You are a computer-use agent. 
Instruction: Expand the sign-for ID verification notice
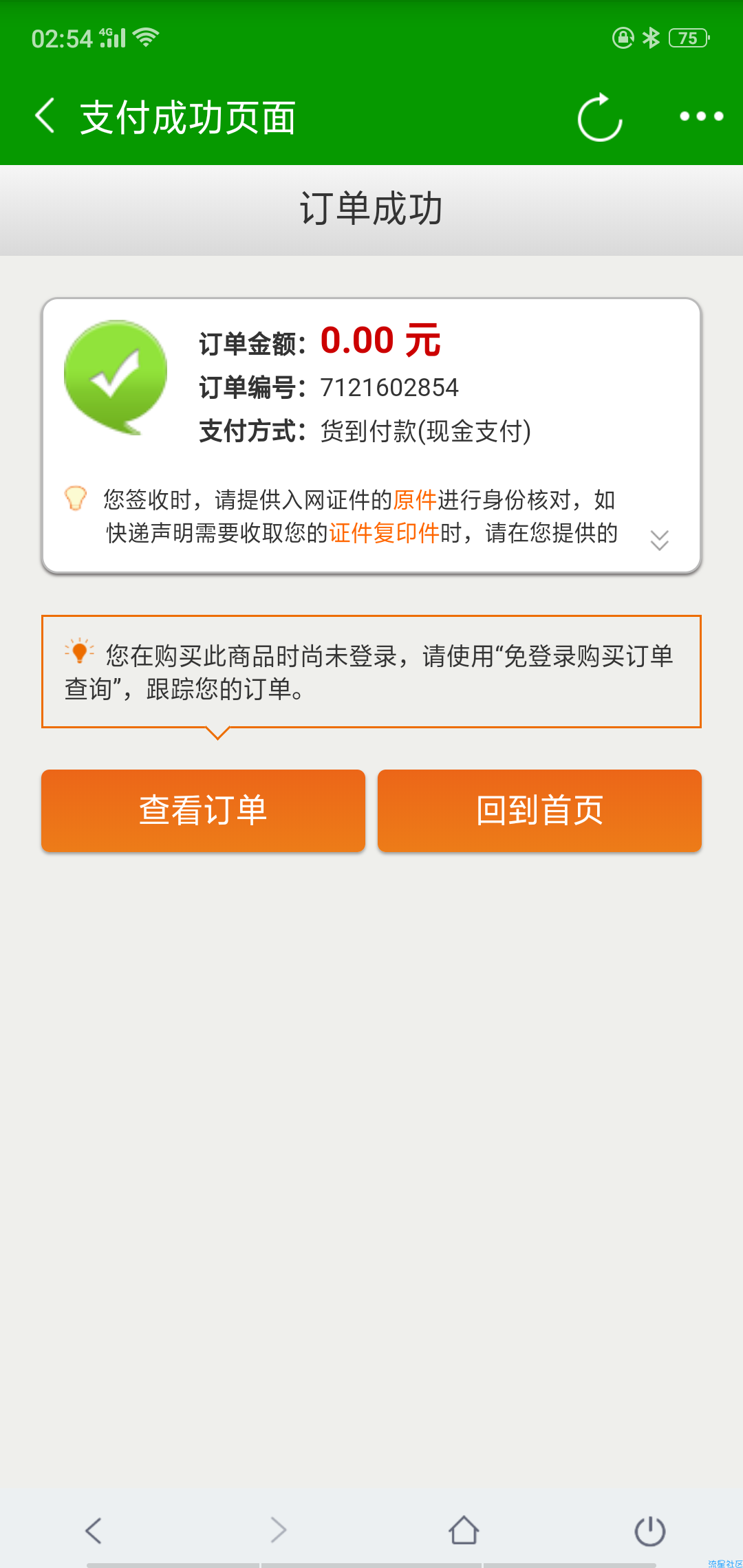[x=659, y=540]
